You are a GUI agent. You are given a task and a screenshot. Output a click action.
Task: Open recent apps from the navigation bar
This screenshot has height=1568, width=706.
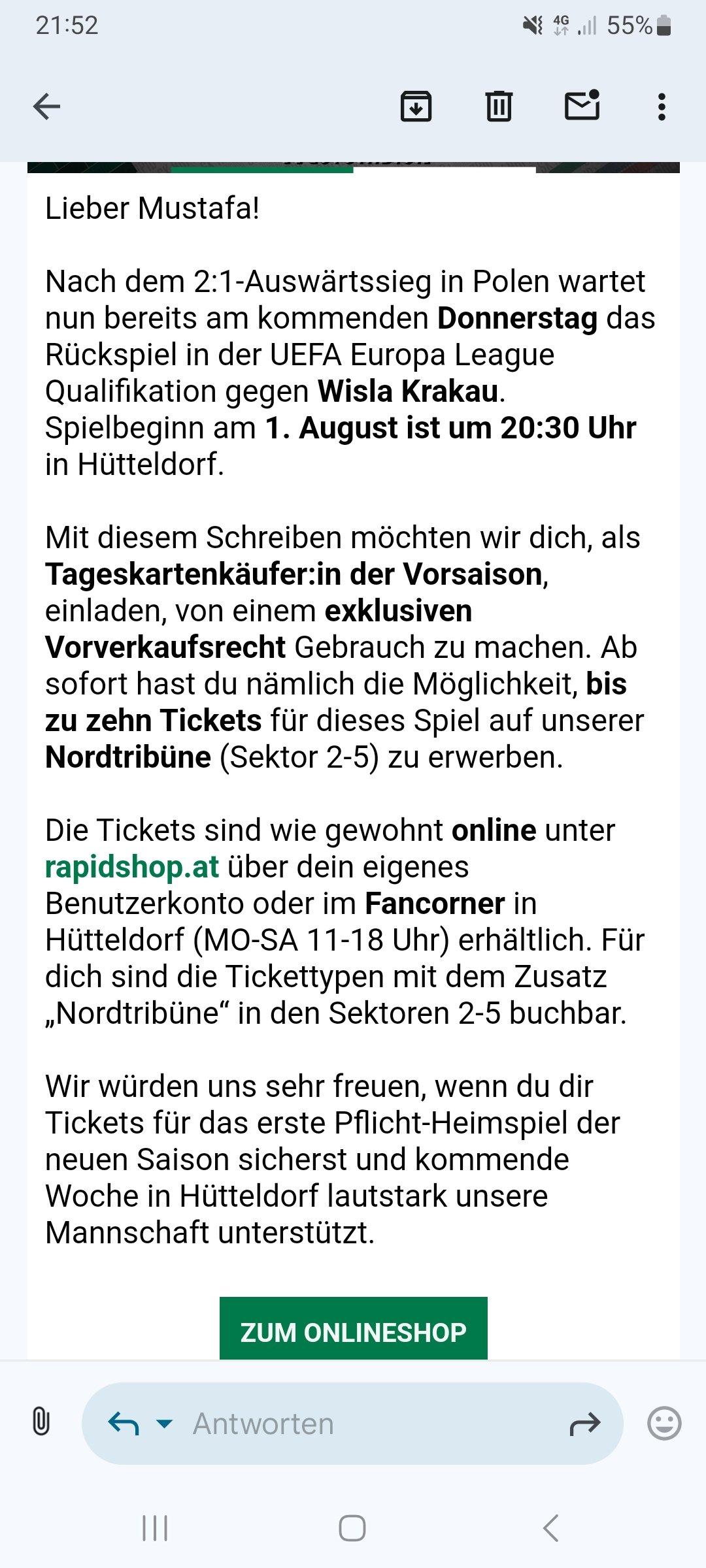(155, 1528)
